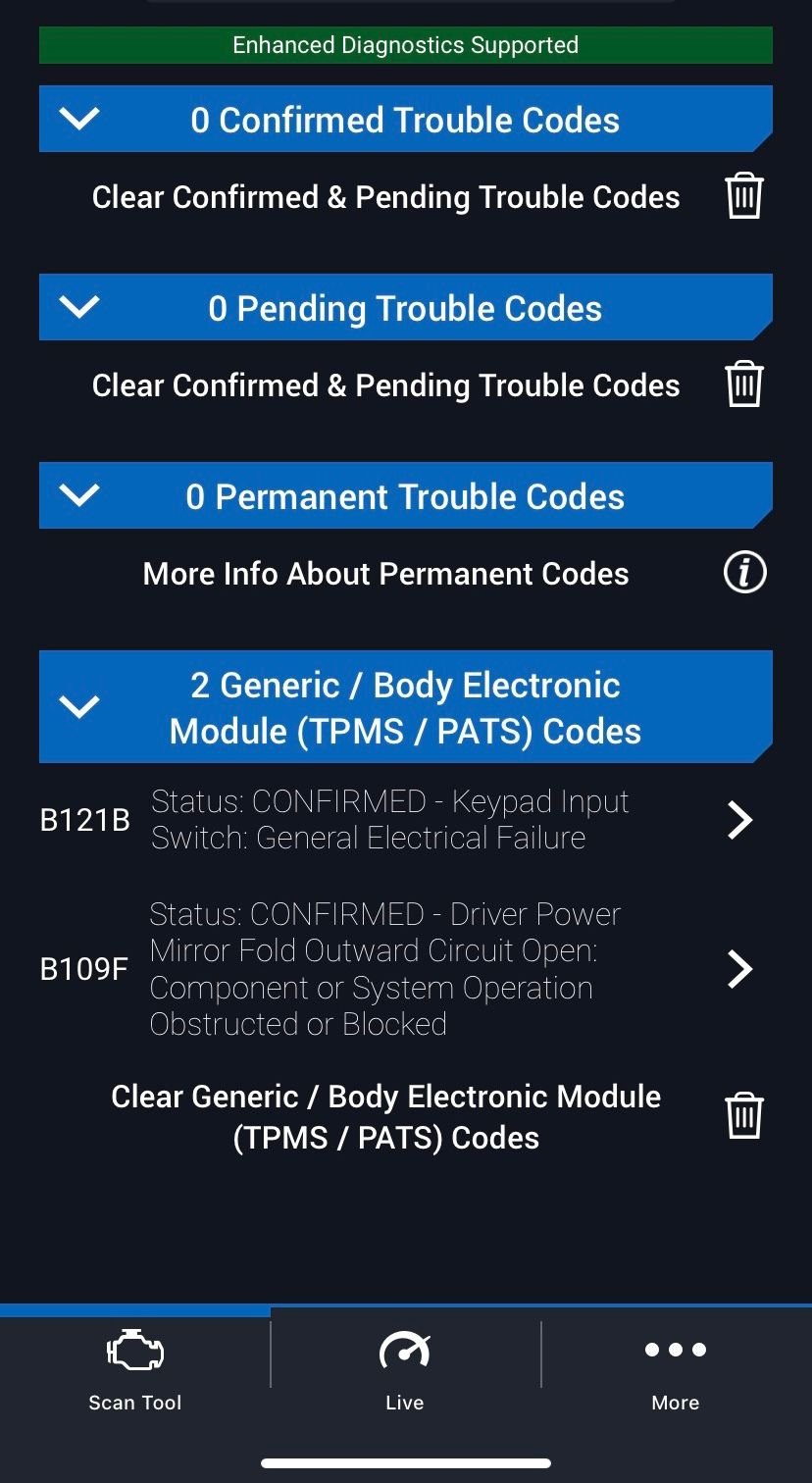Collapse the Confirmed Trouble Codes section
The width and height of the screenshot is (812, 1483).
(x=79, y=120)
